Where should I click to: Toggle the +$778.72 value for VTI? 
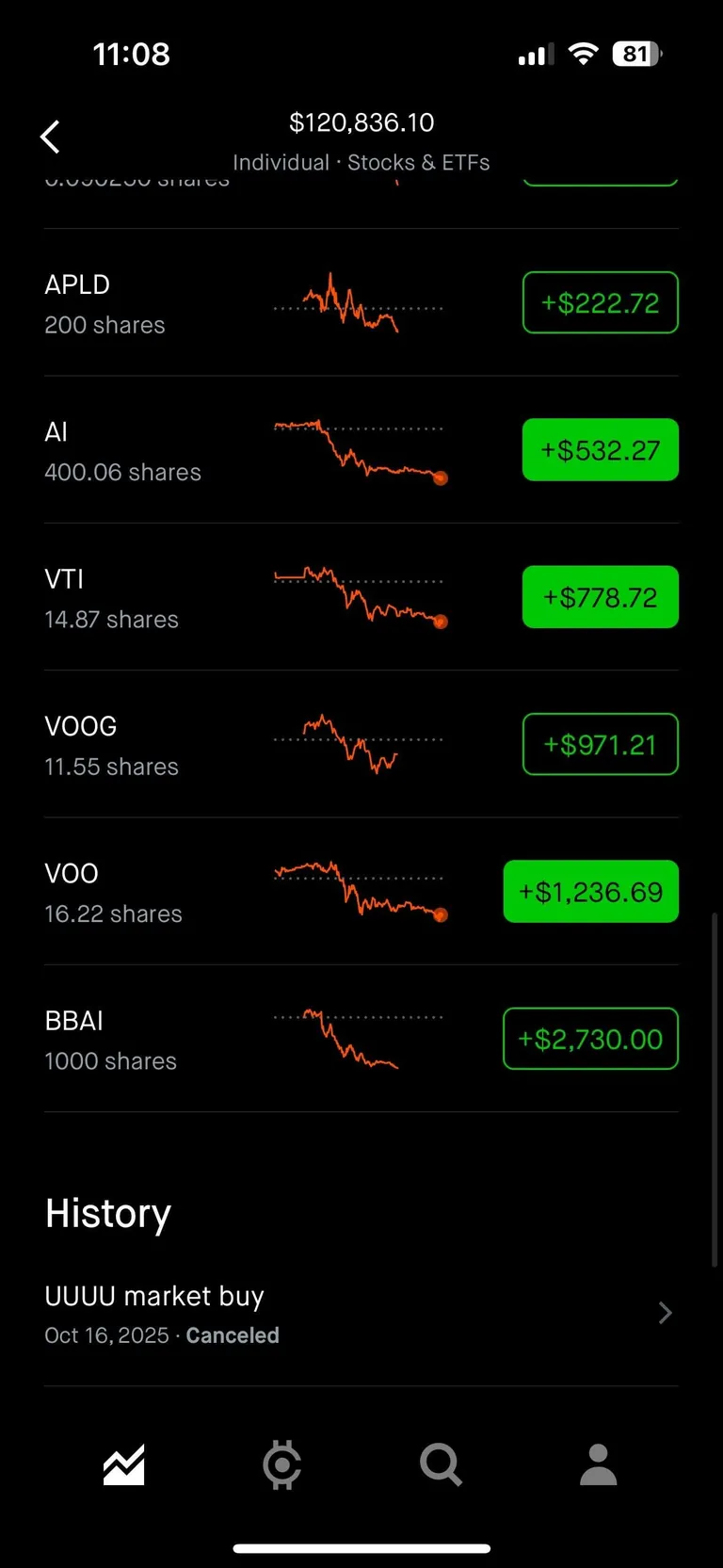pyautogui.click(x=600, y=597)
